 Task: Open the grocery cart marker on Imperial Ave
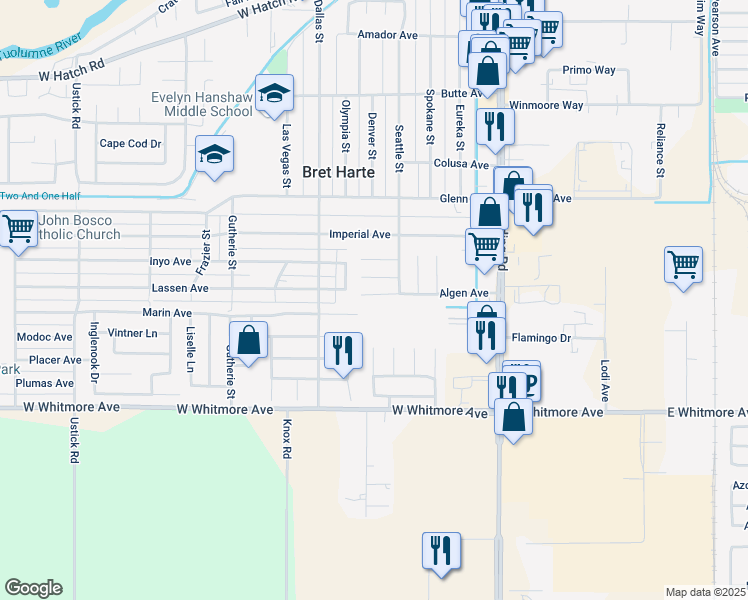(x=485, y=244)
